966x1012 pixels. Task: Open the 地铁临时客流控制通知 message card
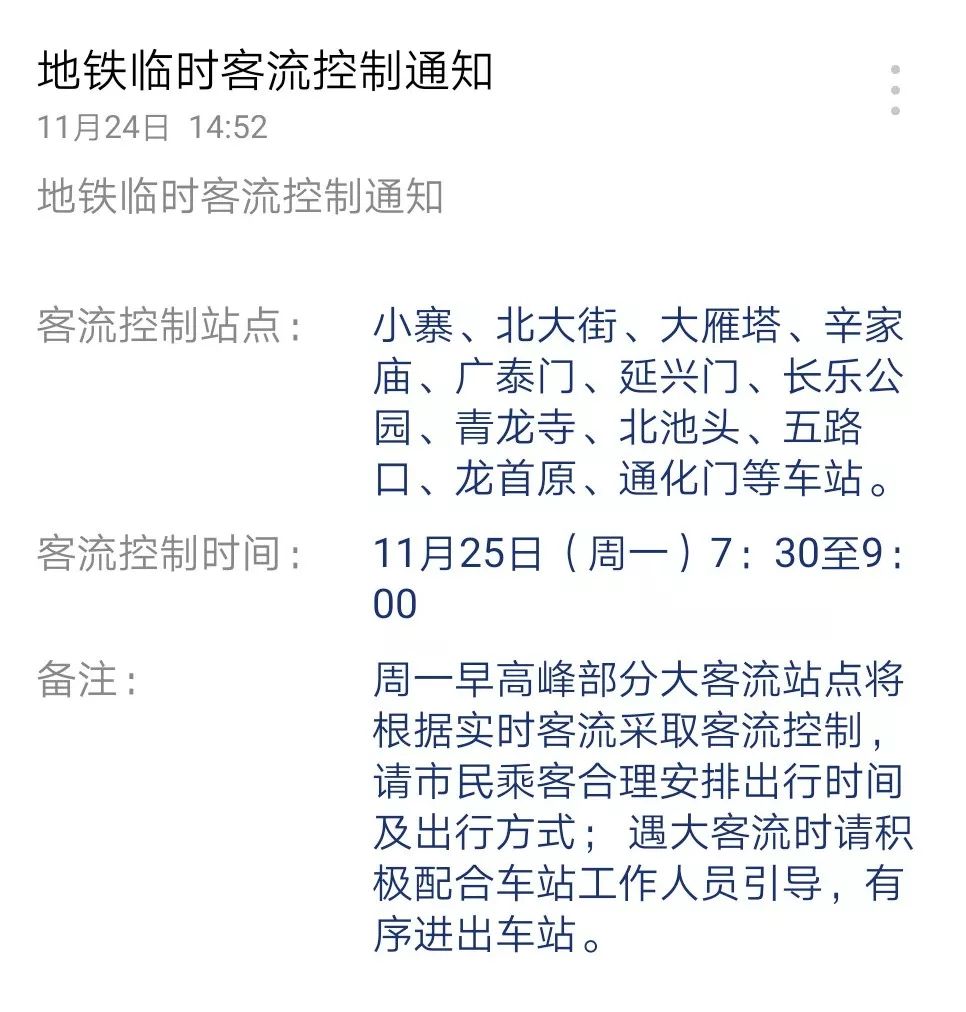265,72
